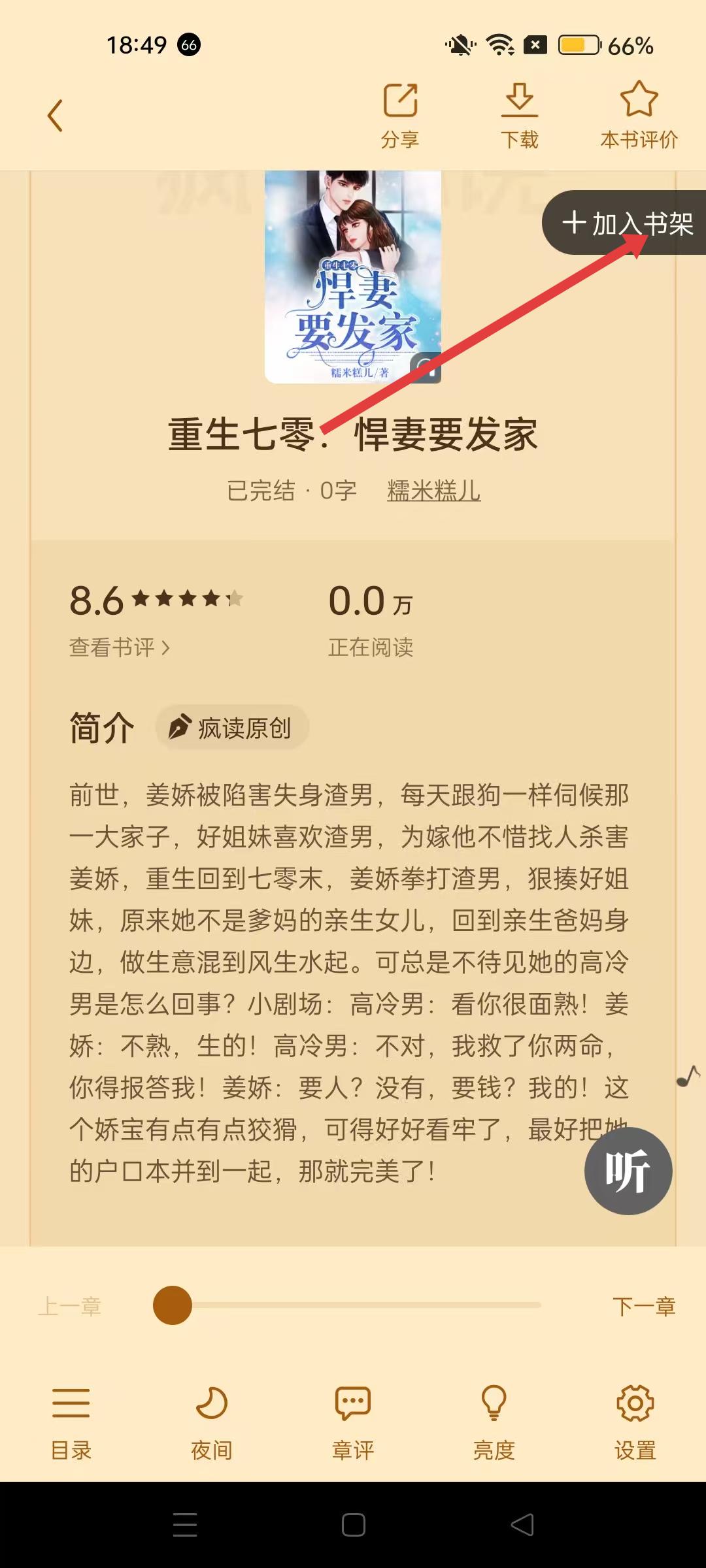Tap the chapter progress slider handle
Screen dimensions: 706x1568
click(x=173, y=1305)
